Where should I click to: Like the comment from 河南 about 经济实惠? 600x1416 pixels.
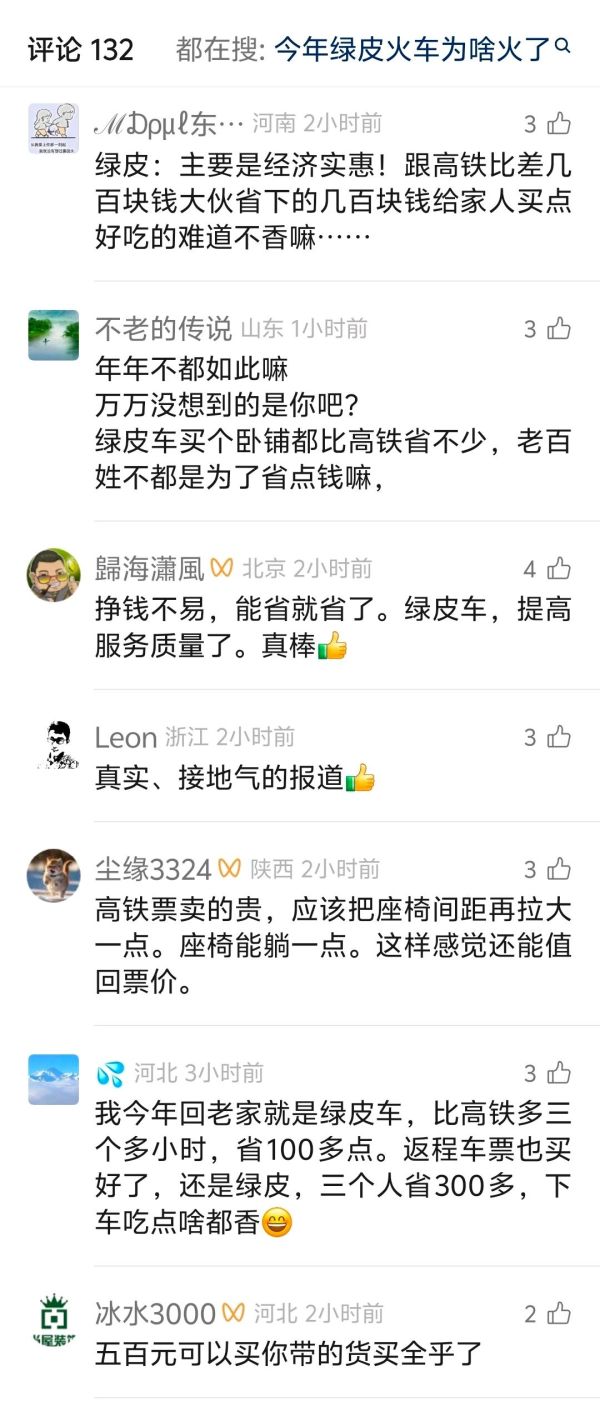coord(559,124)
